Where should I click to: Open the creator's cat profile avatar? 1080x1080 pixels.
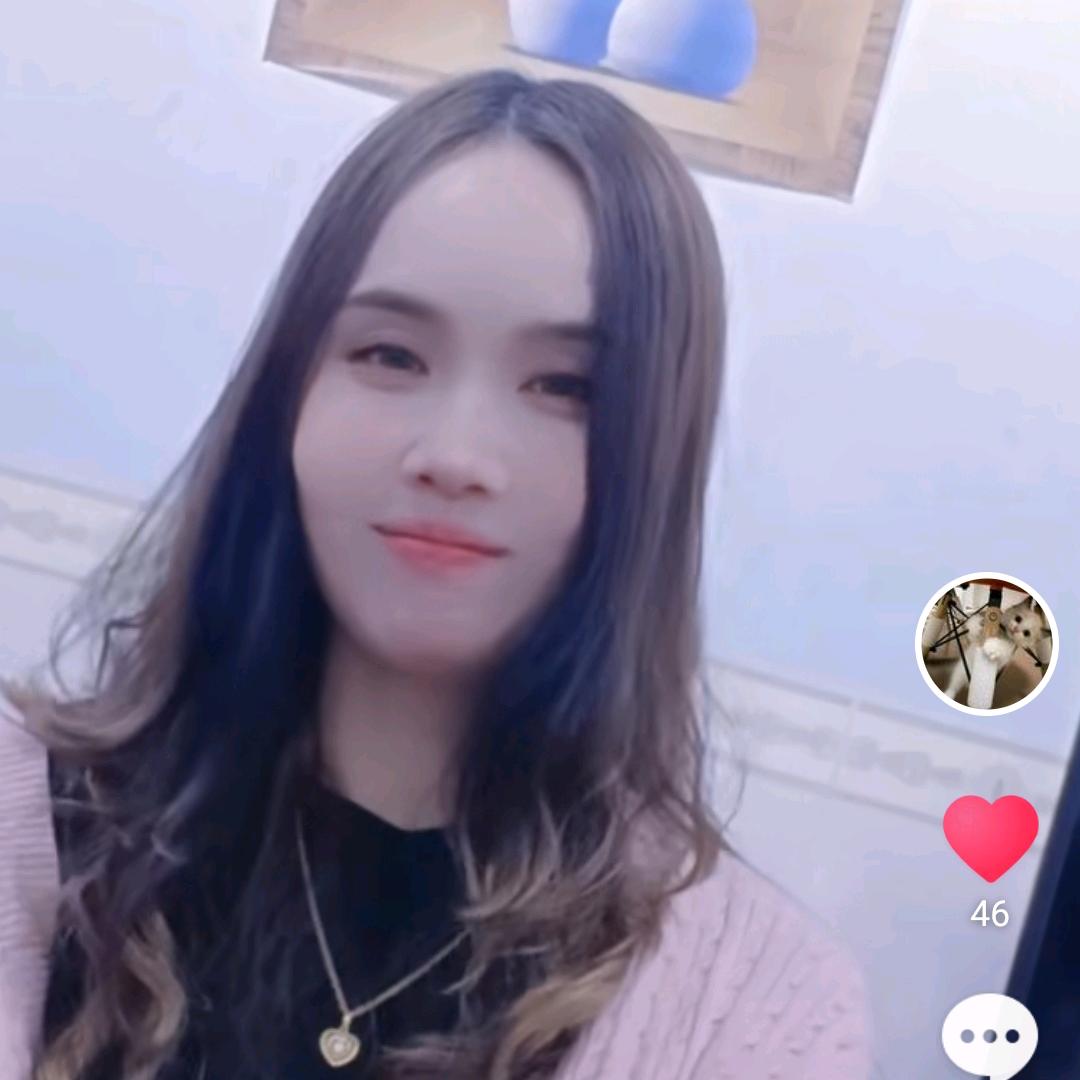pos(986,644)
